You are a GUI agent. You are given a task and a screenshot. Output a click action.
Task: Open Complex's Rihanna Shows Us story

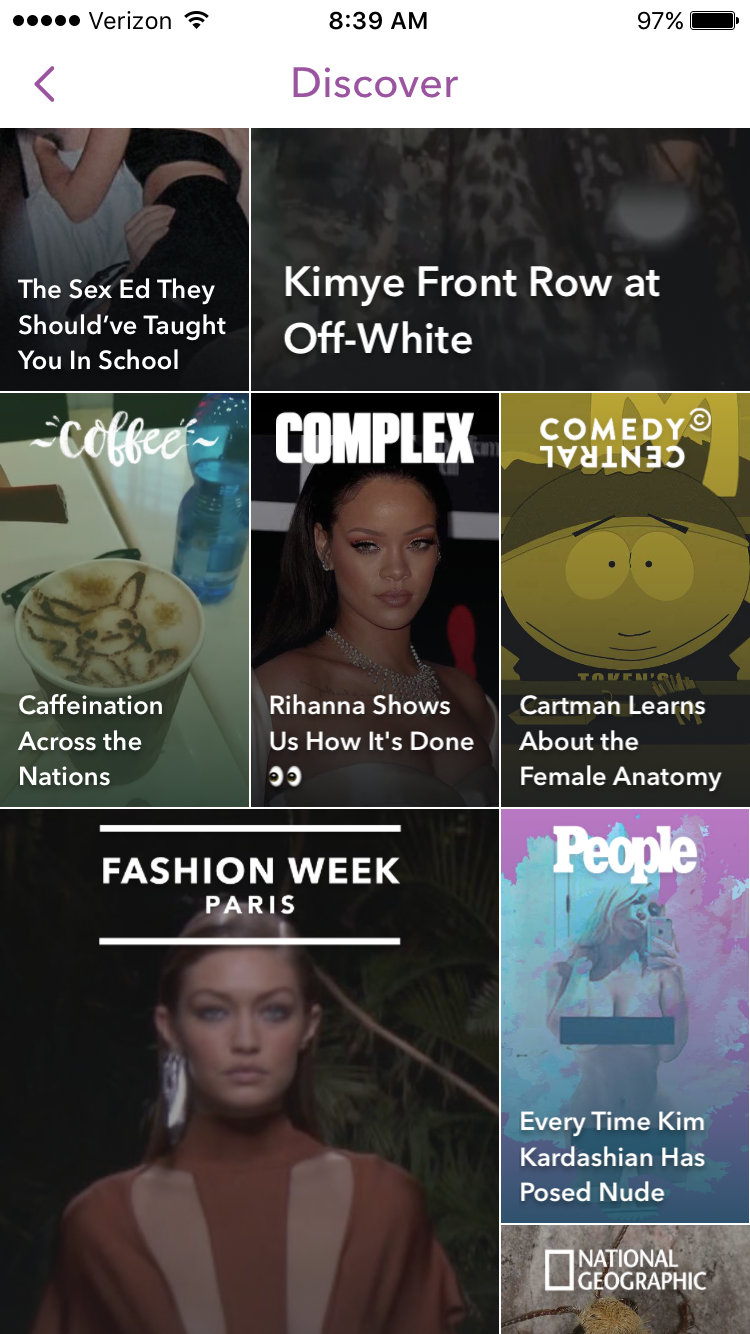tap(375, 600)
